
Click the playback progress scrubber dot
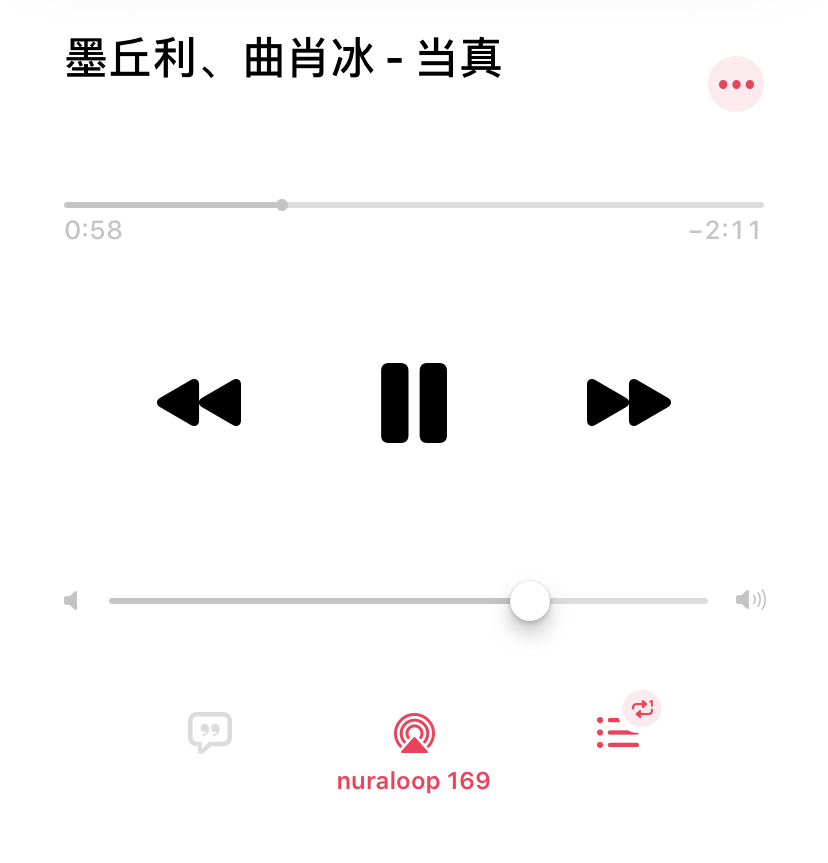[282, 204]
